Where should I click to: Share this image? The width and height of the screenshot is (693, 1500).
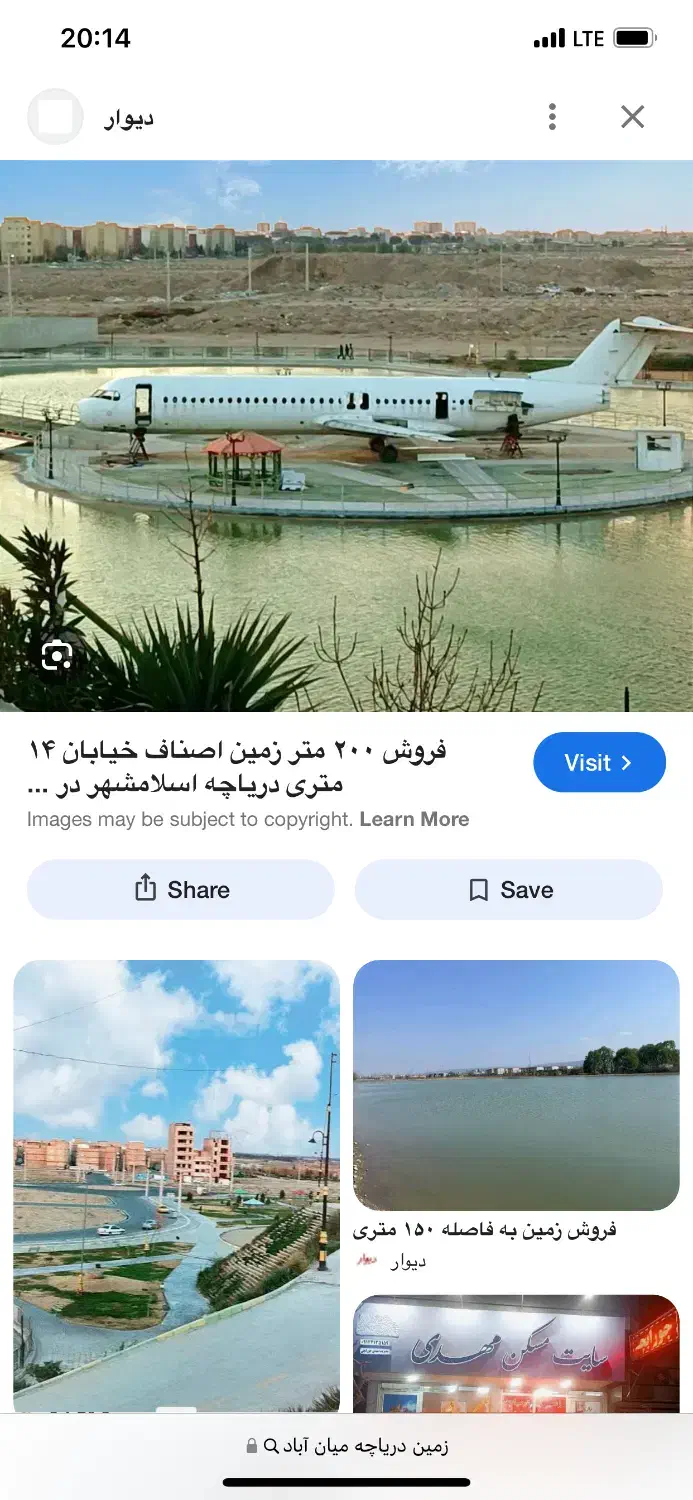tap(181, 890)
